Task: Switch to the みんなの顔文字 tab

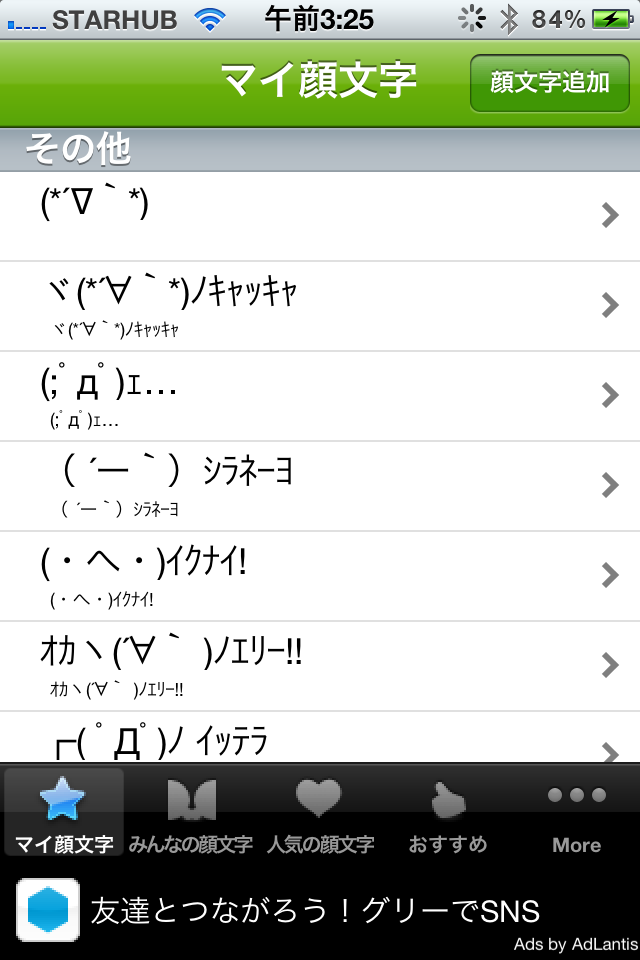Action: pyautogui.click(x=191, y=815)
